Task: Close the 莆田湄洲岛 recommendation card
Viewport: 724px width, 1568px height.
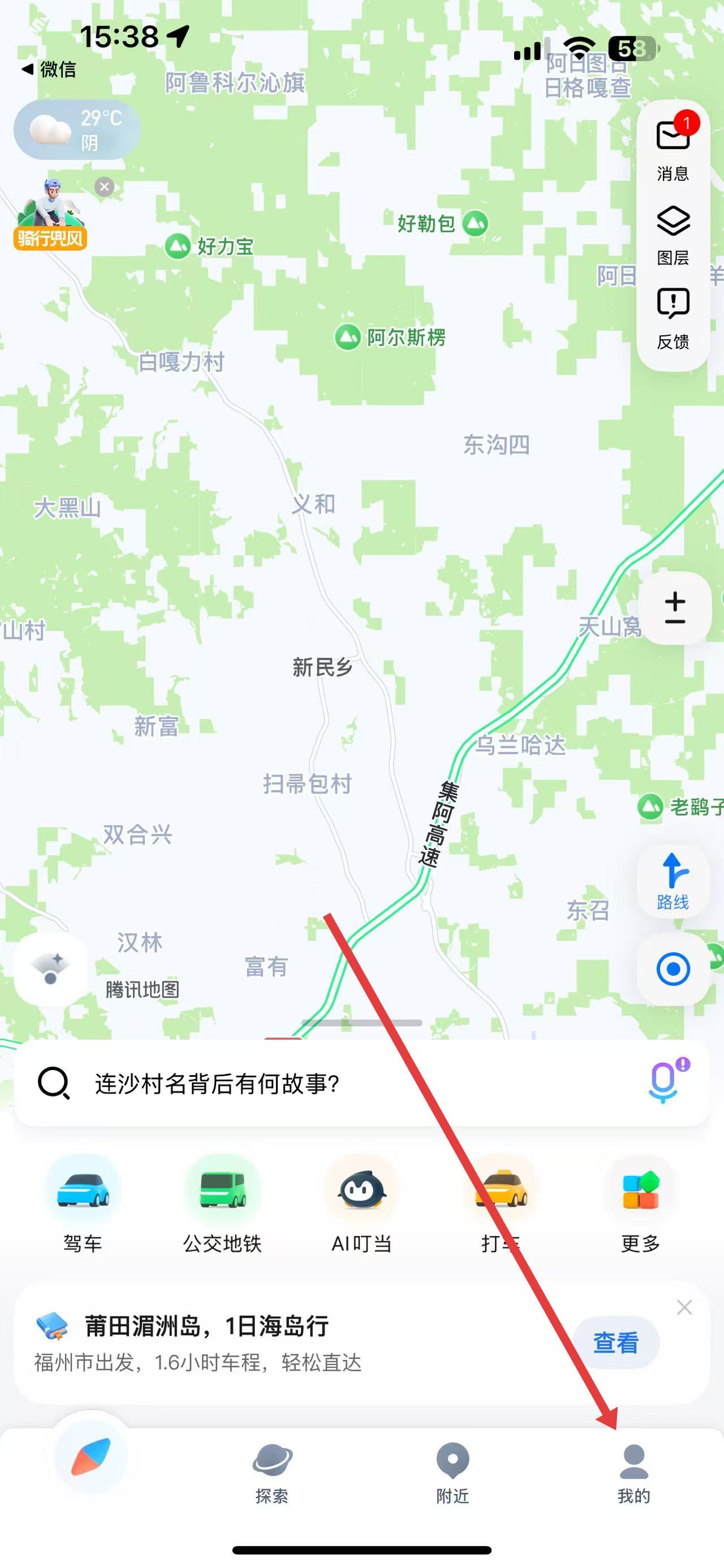Action: [x=684, y=1307]
